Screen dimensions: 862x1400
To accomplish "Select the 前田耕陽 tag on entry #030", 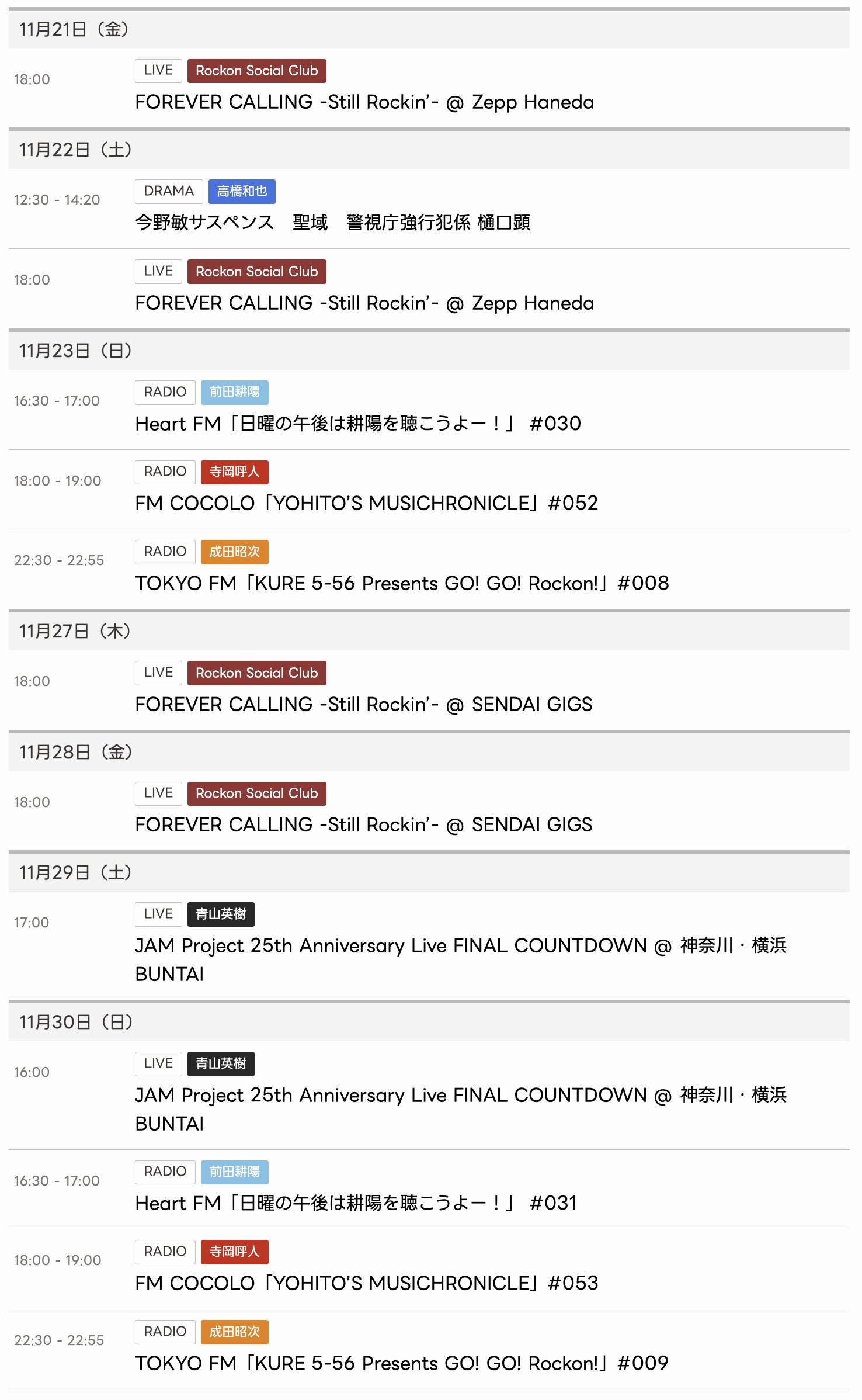I will point(234,392).
